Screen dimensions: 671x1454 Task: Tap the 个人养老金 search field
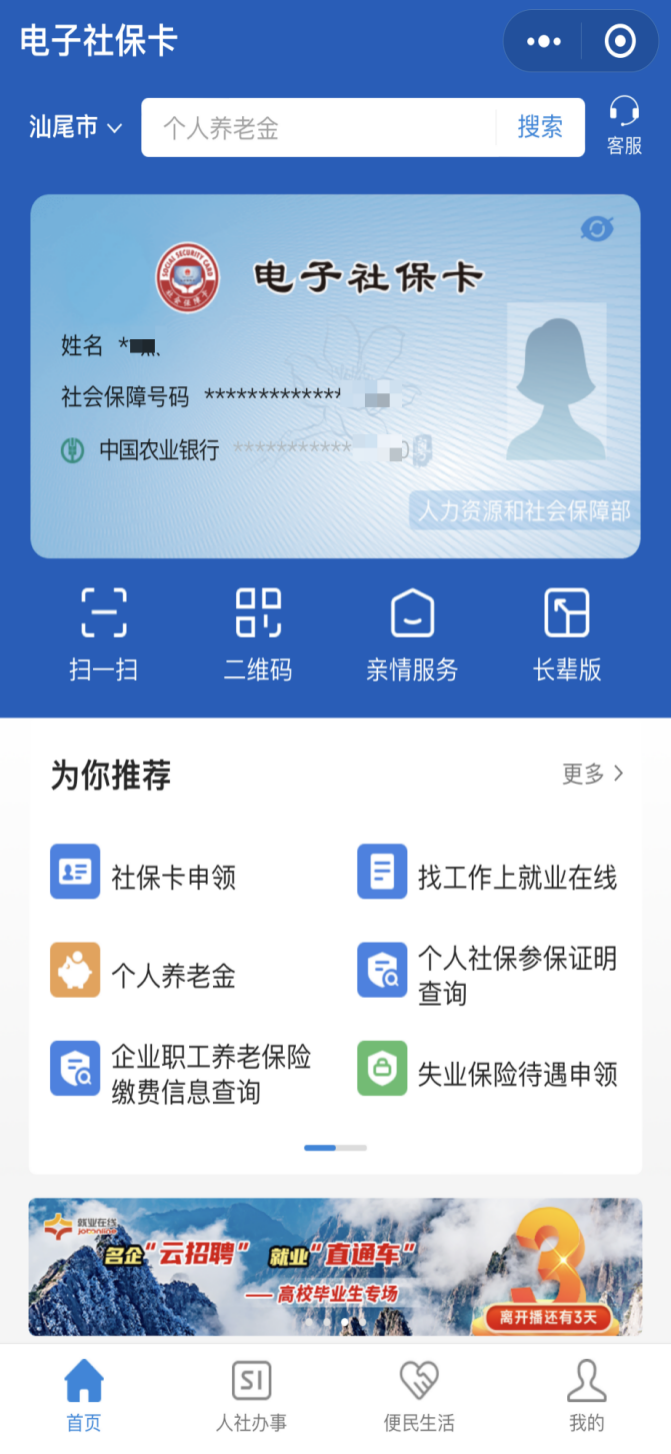coord(318,128)
